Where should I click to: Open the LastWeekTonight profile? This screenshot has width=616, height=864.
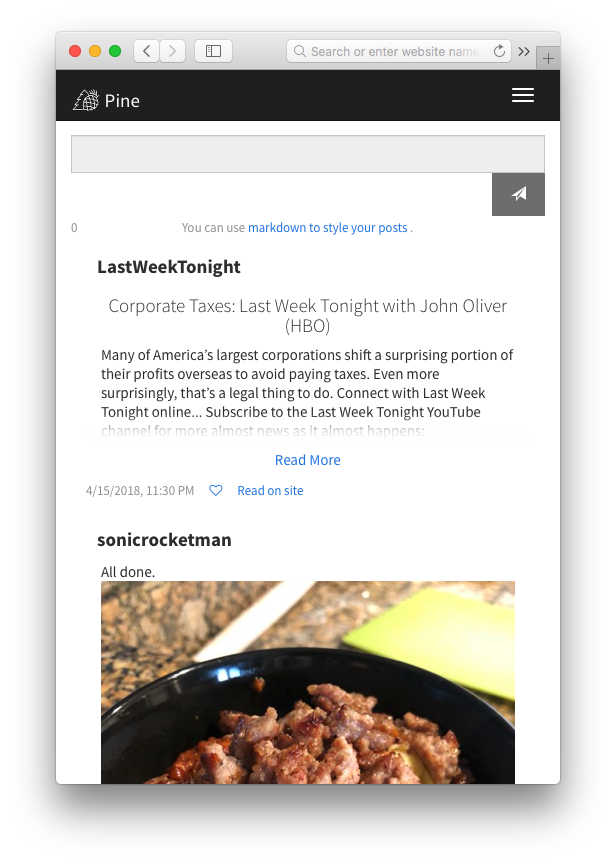pos(168,267)
